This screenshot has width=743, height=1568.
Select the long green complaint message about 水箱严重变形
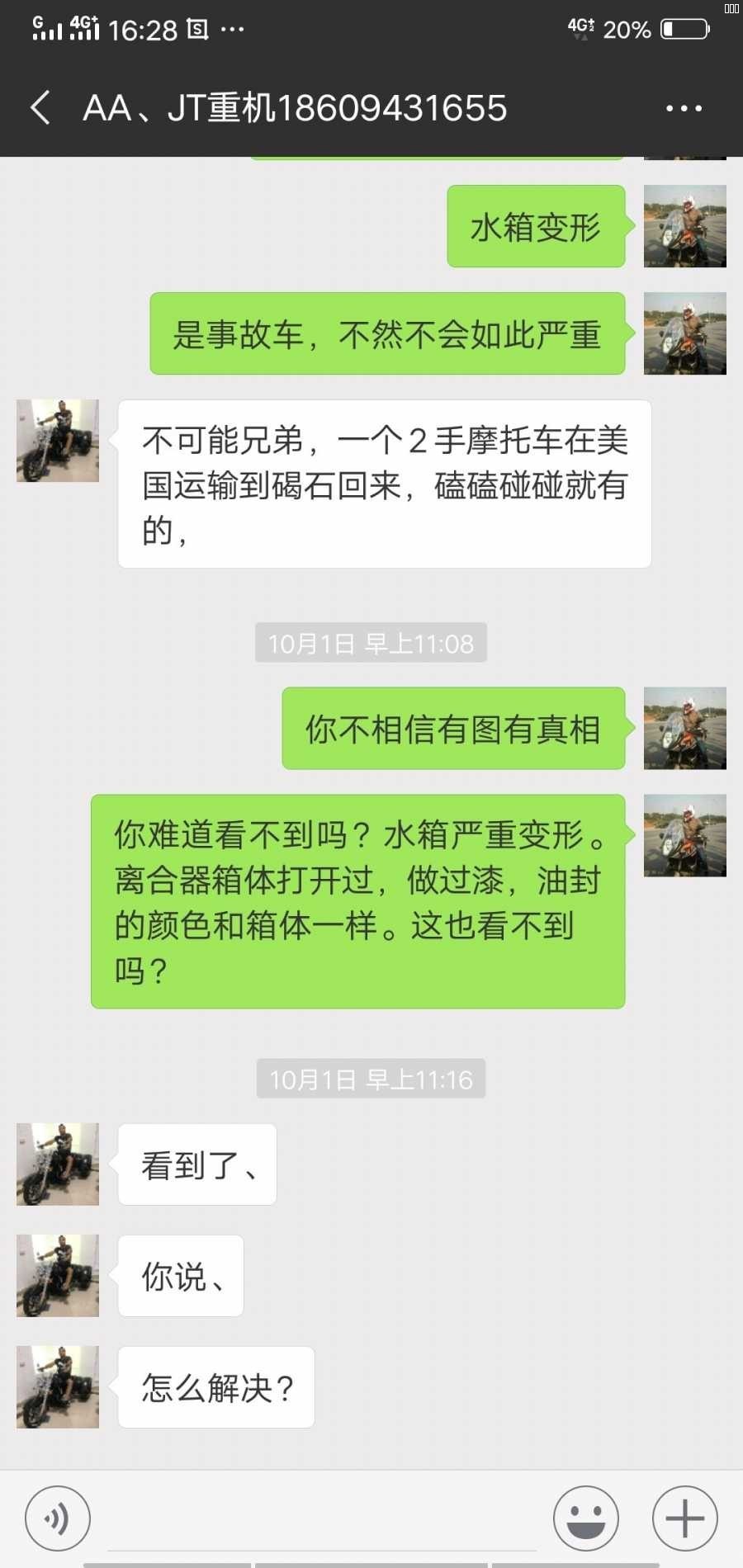358,900
